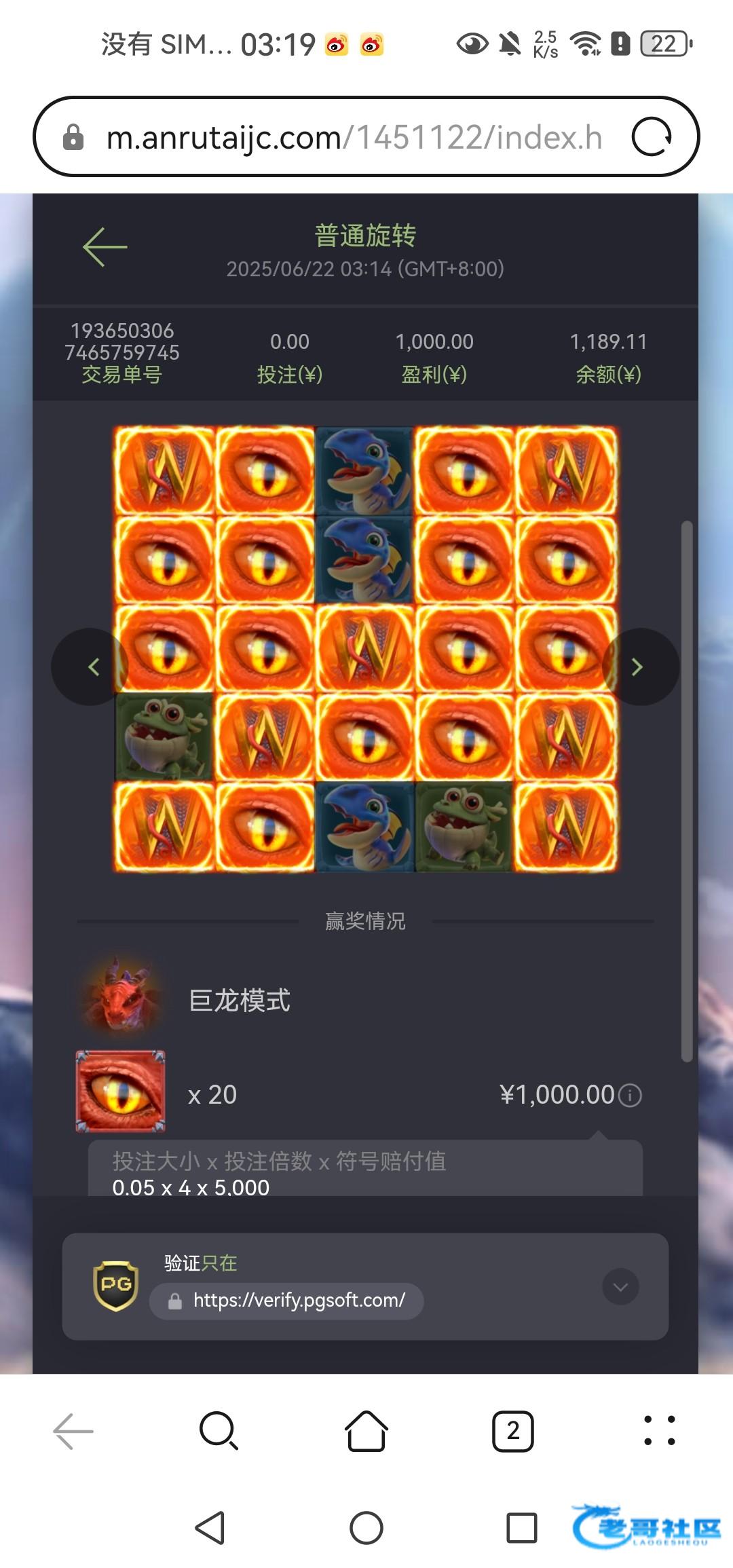The height and width of the screenshot is (1568, 733).
Task: Open the browser search
Action: tap(219, 1431)
